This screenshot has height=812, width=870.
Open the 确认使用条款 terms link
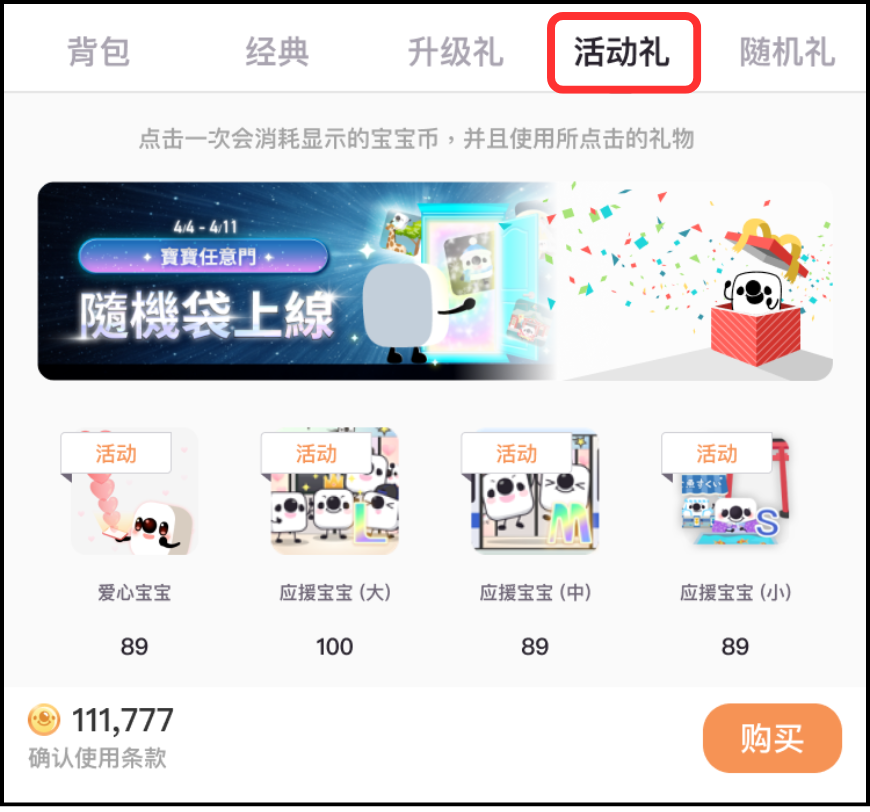click(x=97, y=759)
